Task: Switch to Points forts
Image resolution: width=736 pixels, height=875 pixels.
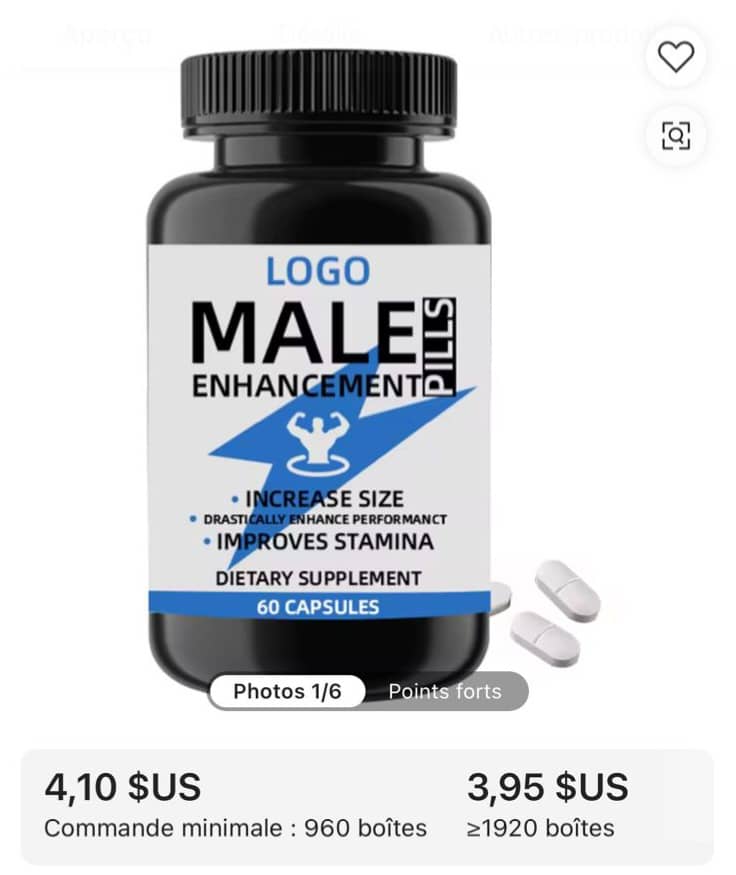Action: pos(445,691)
